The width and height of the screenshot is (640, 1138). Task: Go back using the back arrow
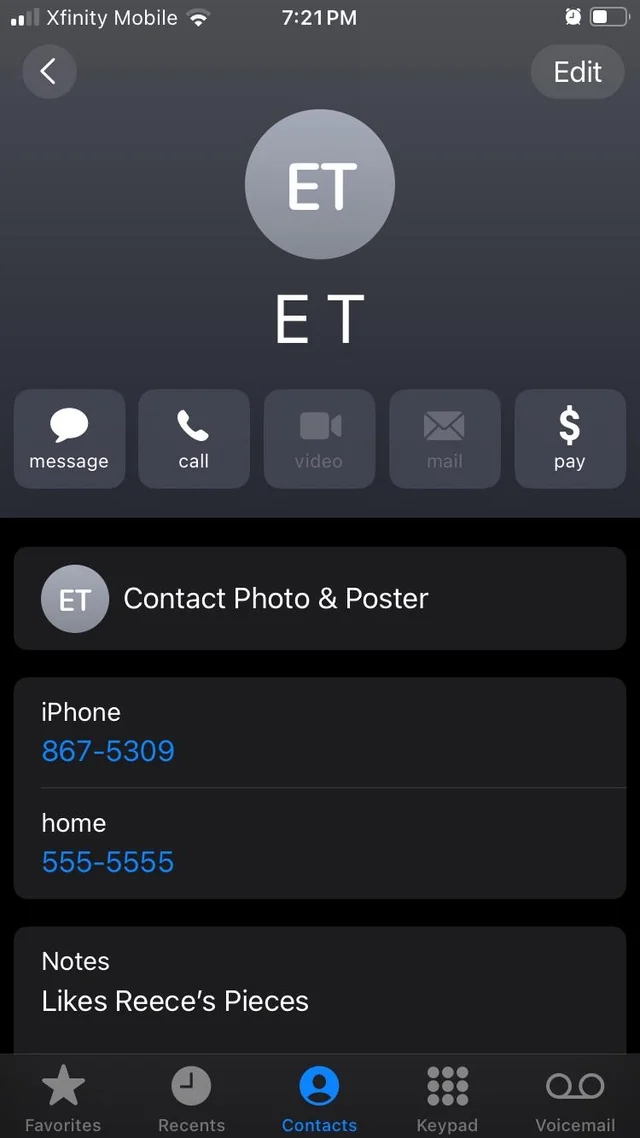tap(49, 71)
